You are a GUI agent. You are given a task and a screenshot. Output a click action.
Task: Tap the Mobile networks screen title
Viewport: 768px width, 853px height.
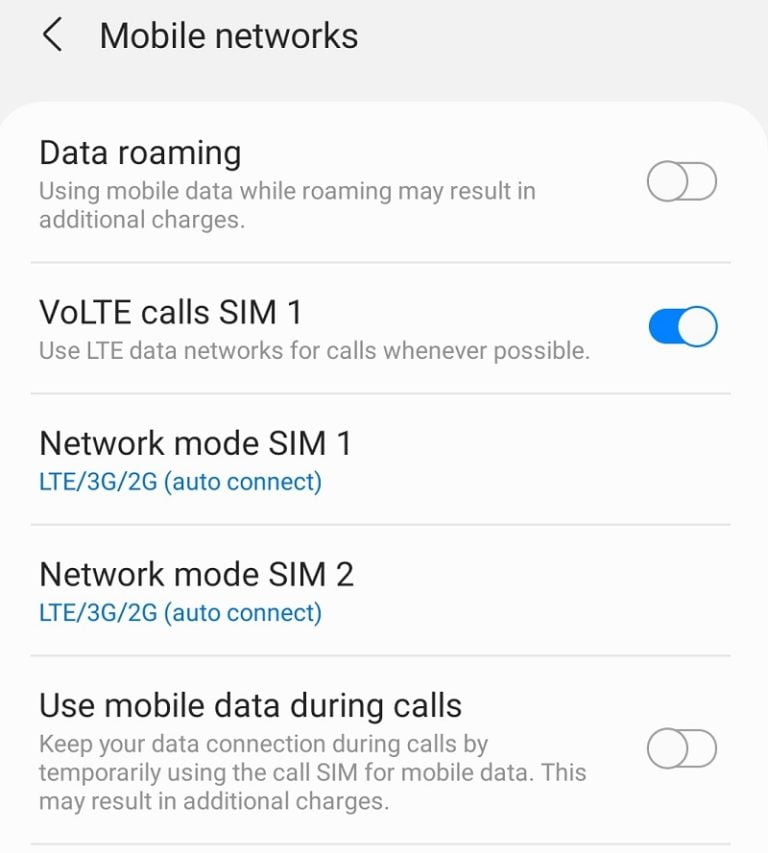tap(227, 35)
